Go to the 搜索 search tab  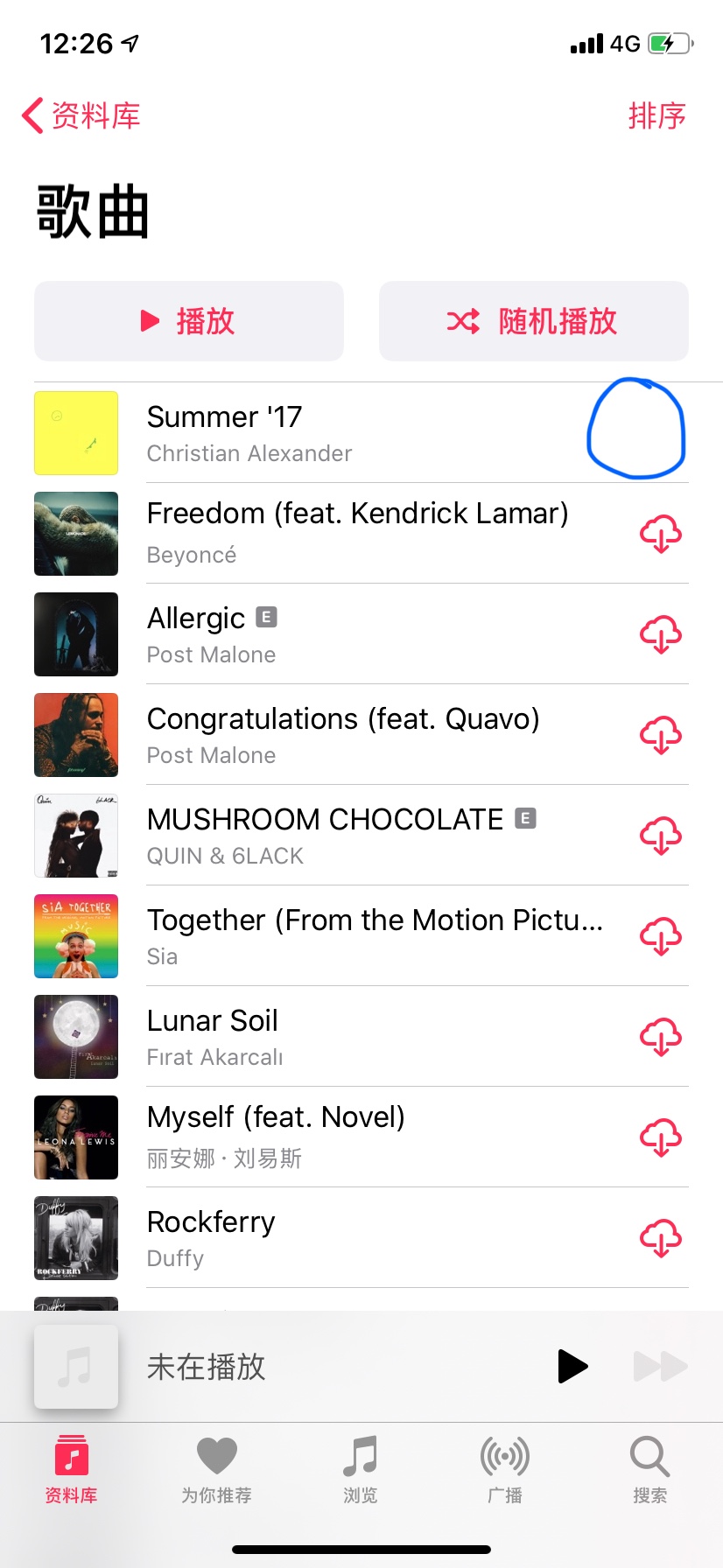point(649,1470)
